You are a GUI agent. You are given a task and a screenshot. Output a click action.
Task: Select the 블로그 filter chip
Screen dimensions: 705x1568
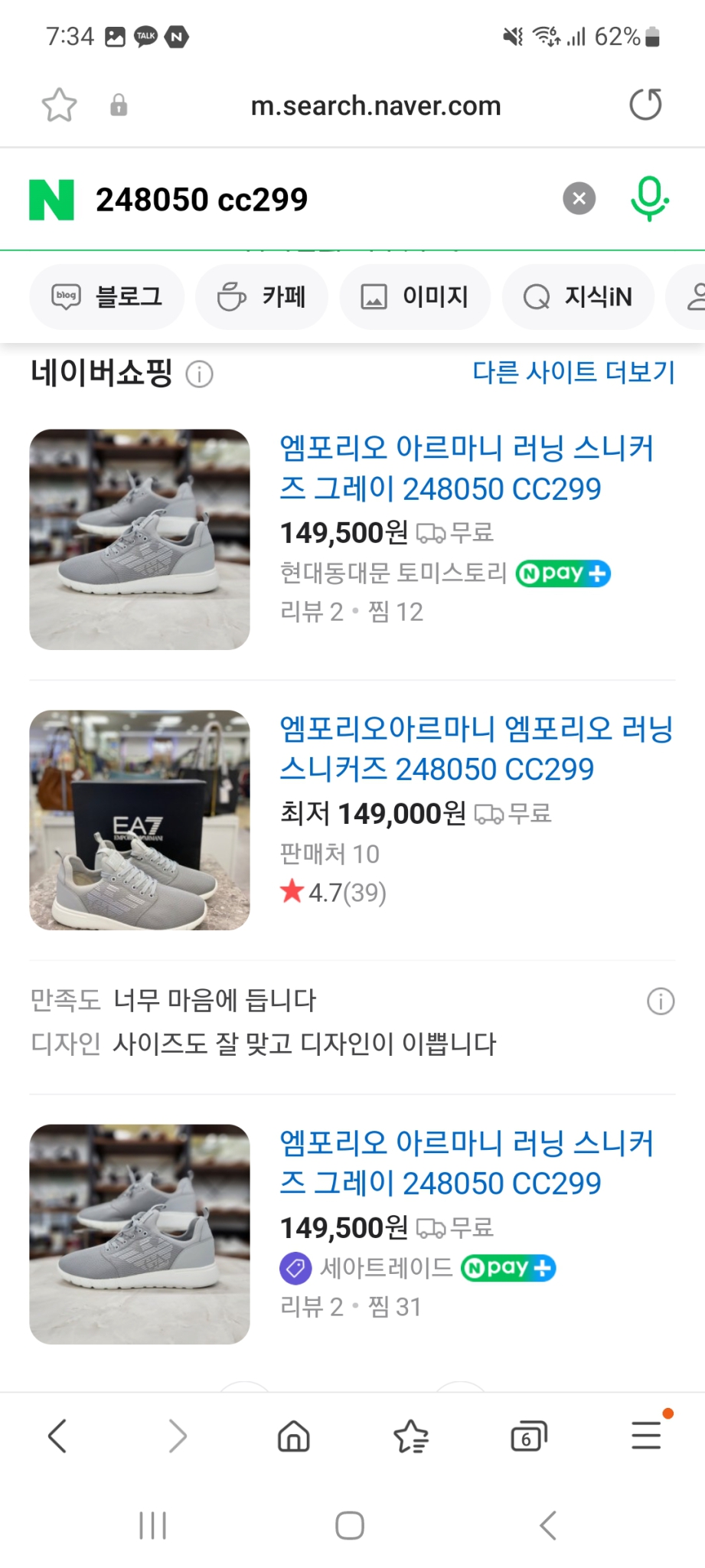coord(106,297)
